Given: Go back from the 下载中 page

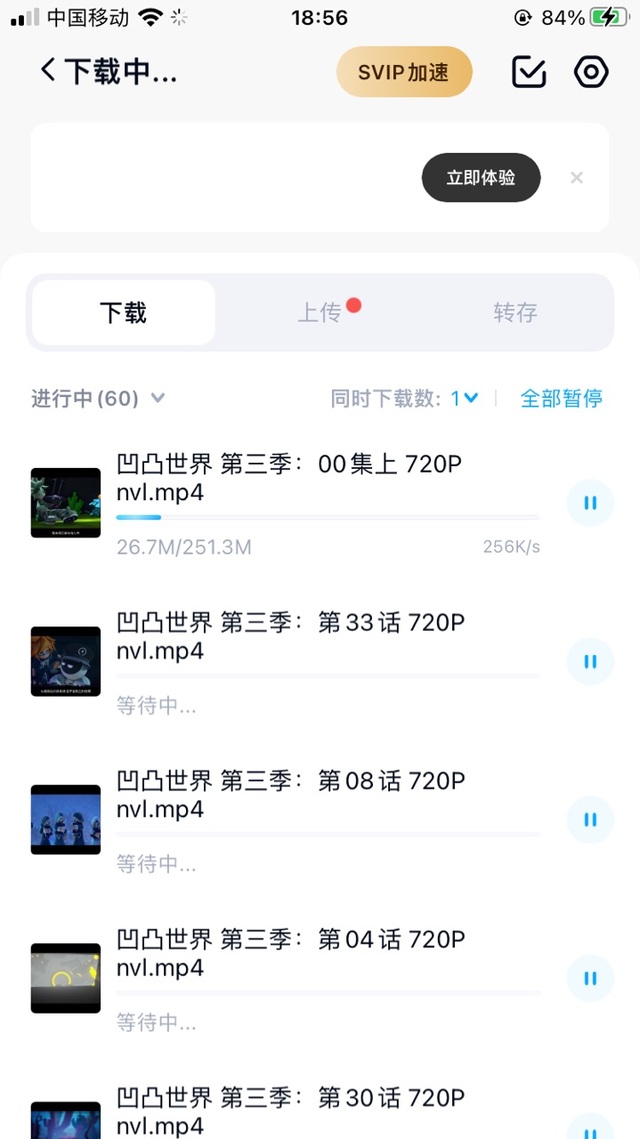Looking at the screenshot, I should (48, 71).
